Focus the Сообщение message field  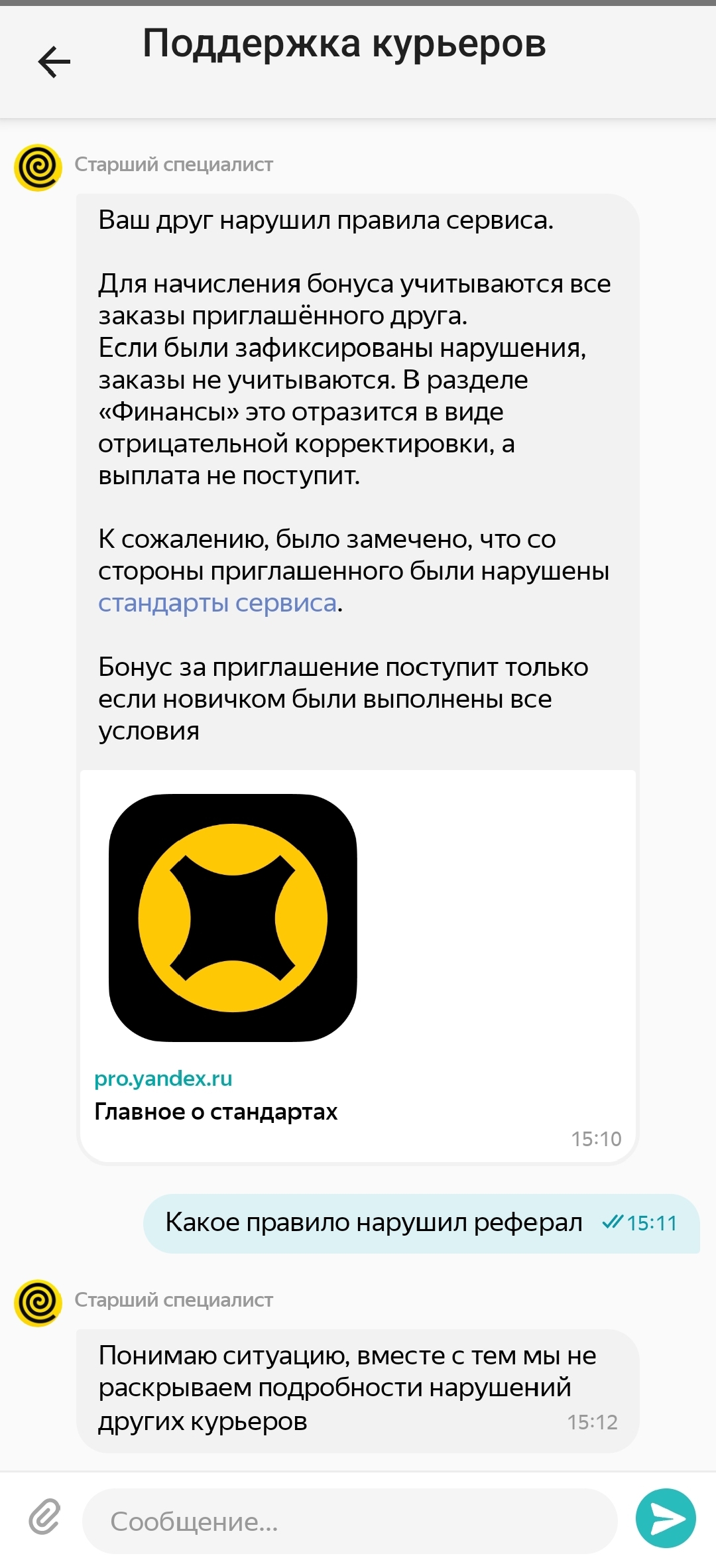[x=350, y=1521]
